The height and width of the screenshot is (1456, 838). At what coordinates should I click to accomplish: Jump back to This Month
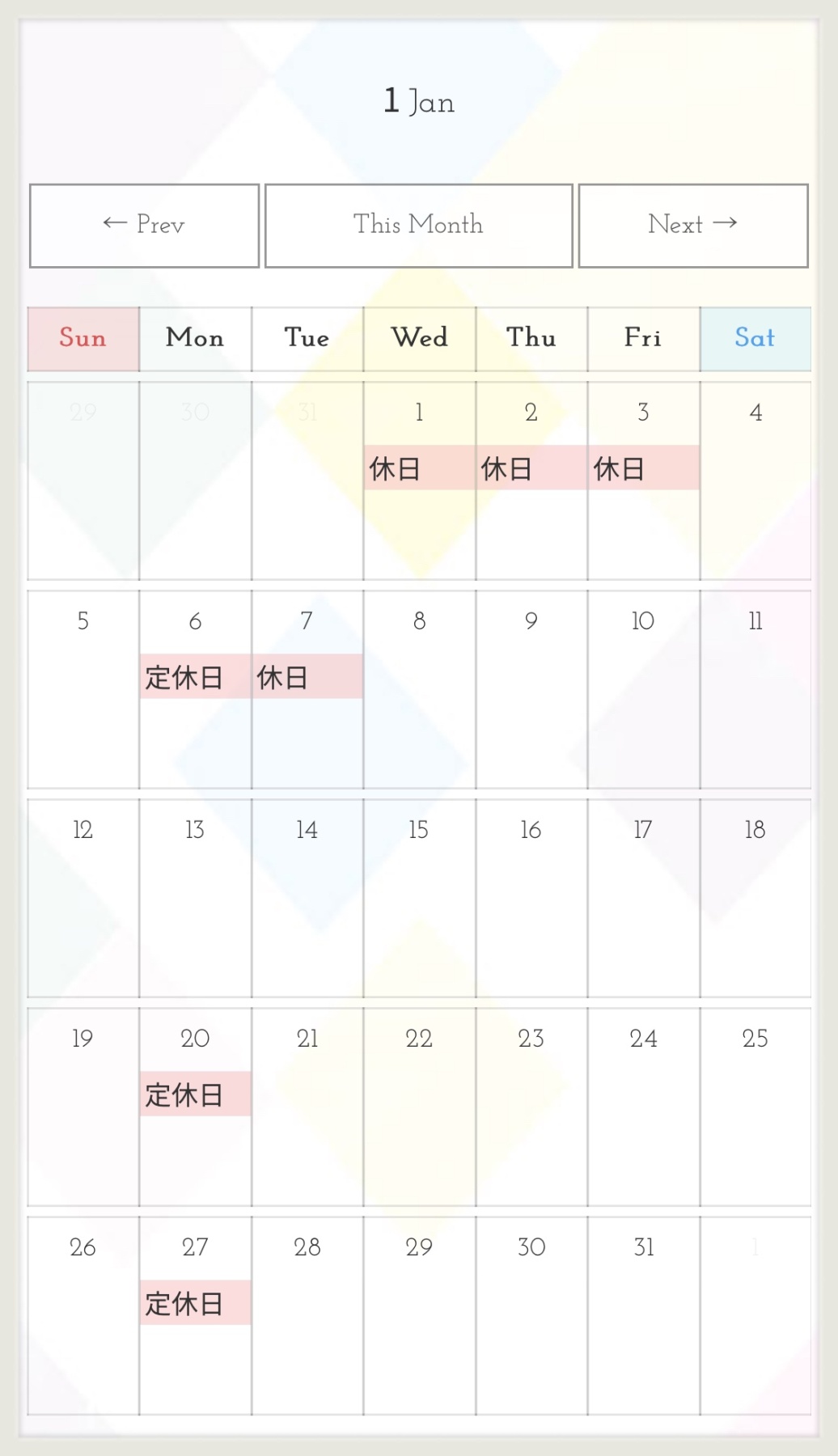tap(418, 225)
